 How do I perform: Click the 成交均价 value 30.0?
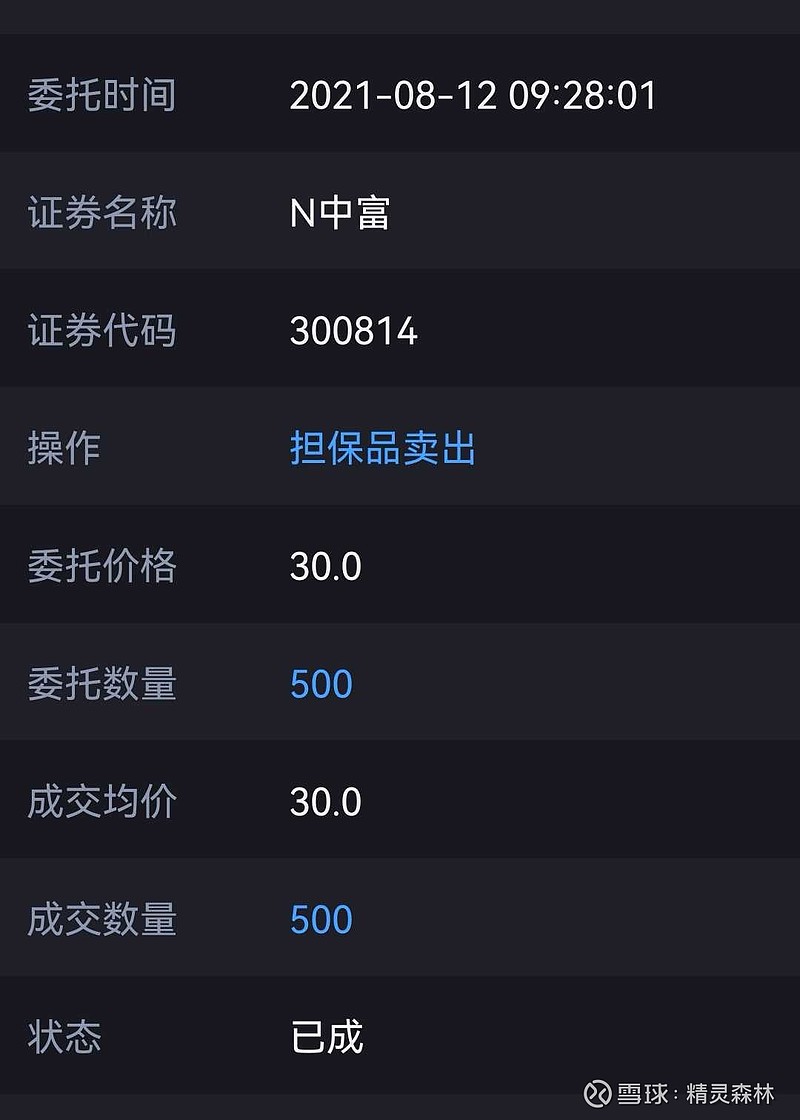(326, 801)
